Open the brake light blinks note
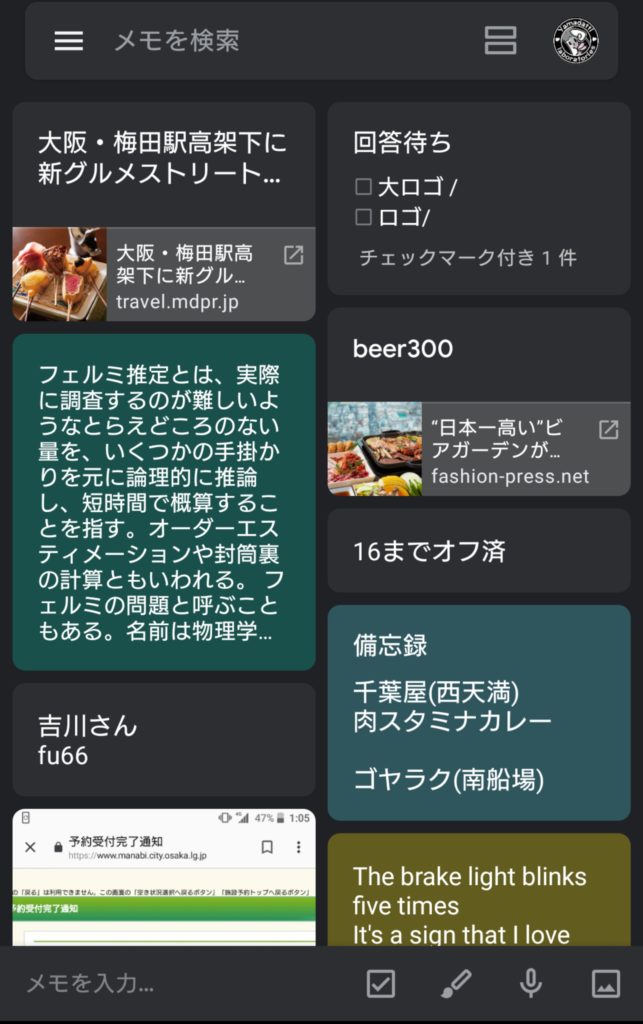Viewport: 643px width, 1024px height. coord(478,892)
